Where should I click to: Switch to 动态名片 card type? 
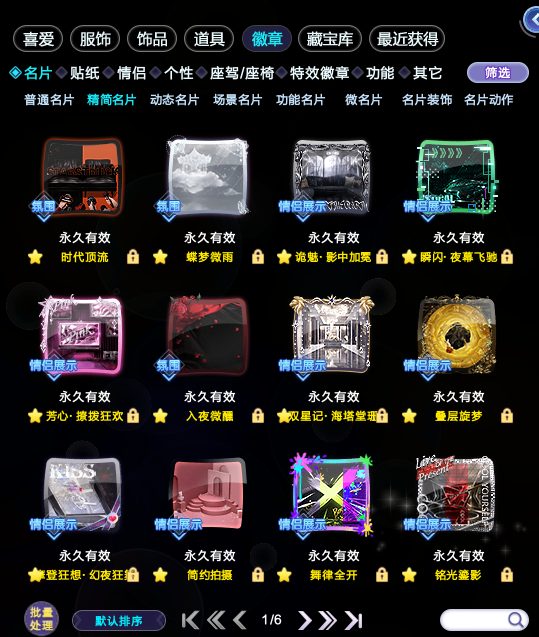point(174,100)
